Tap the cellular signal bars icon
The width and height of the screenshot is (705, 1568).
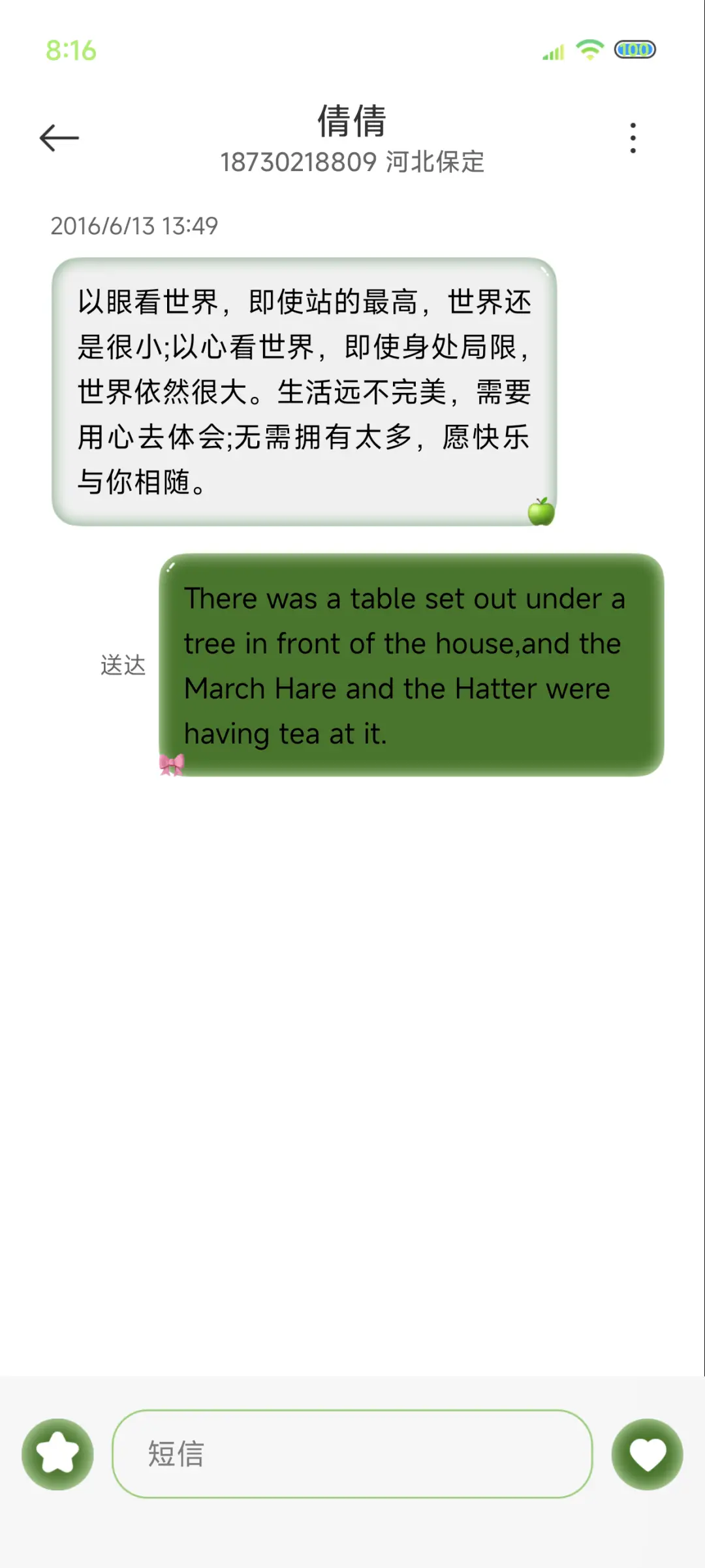552,50
